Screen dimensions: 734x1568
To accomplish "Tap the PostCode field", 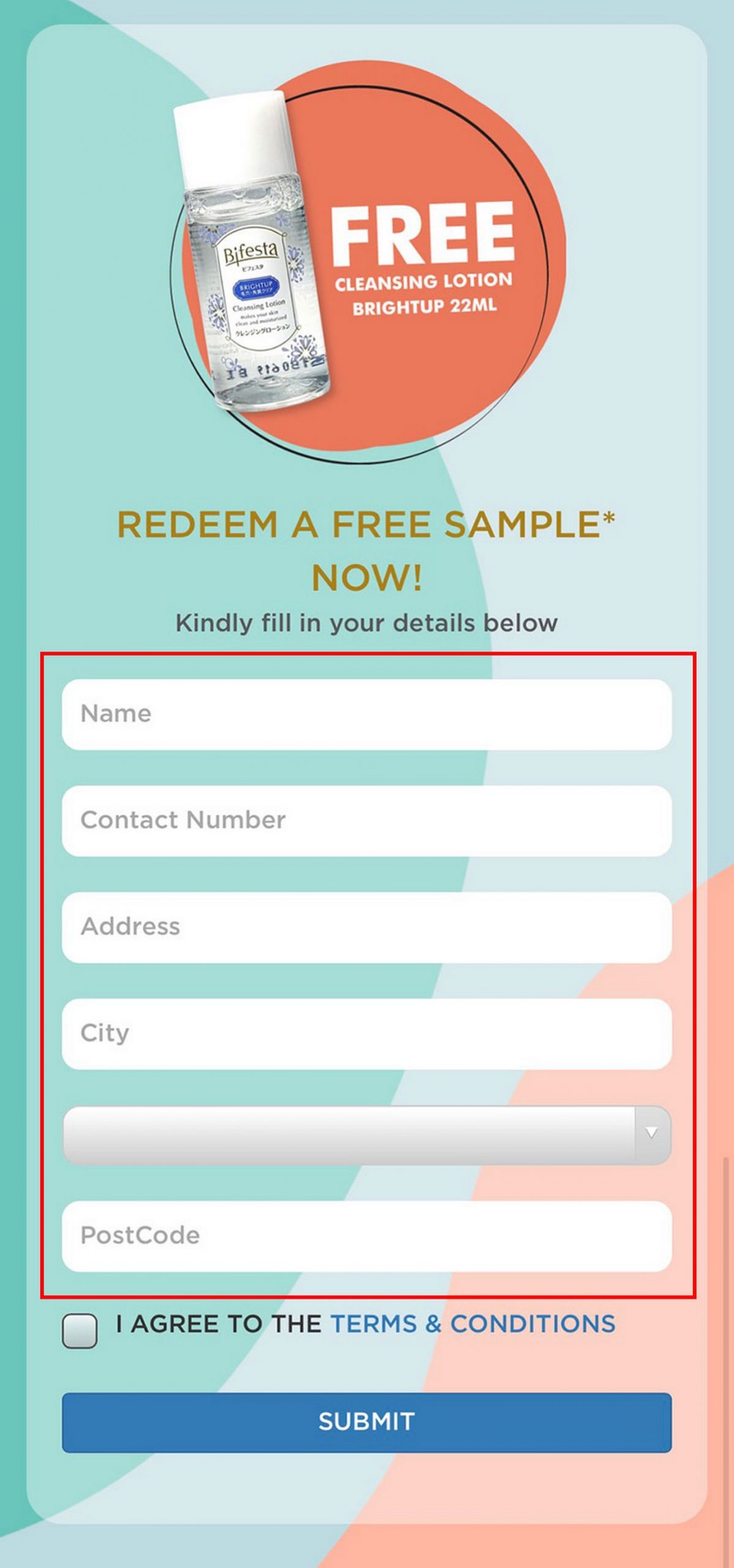I will click(x=366, y=1236).
